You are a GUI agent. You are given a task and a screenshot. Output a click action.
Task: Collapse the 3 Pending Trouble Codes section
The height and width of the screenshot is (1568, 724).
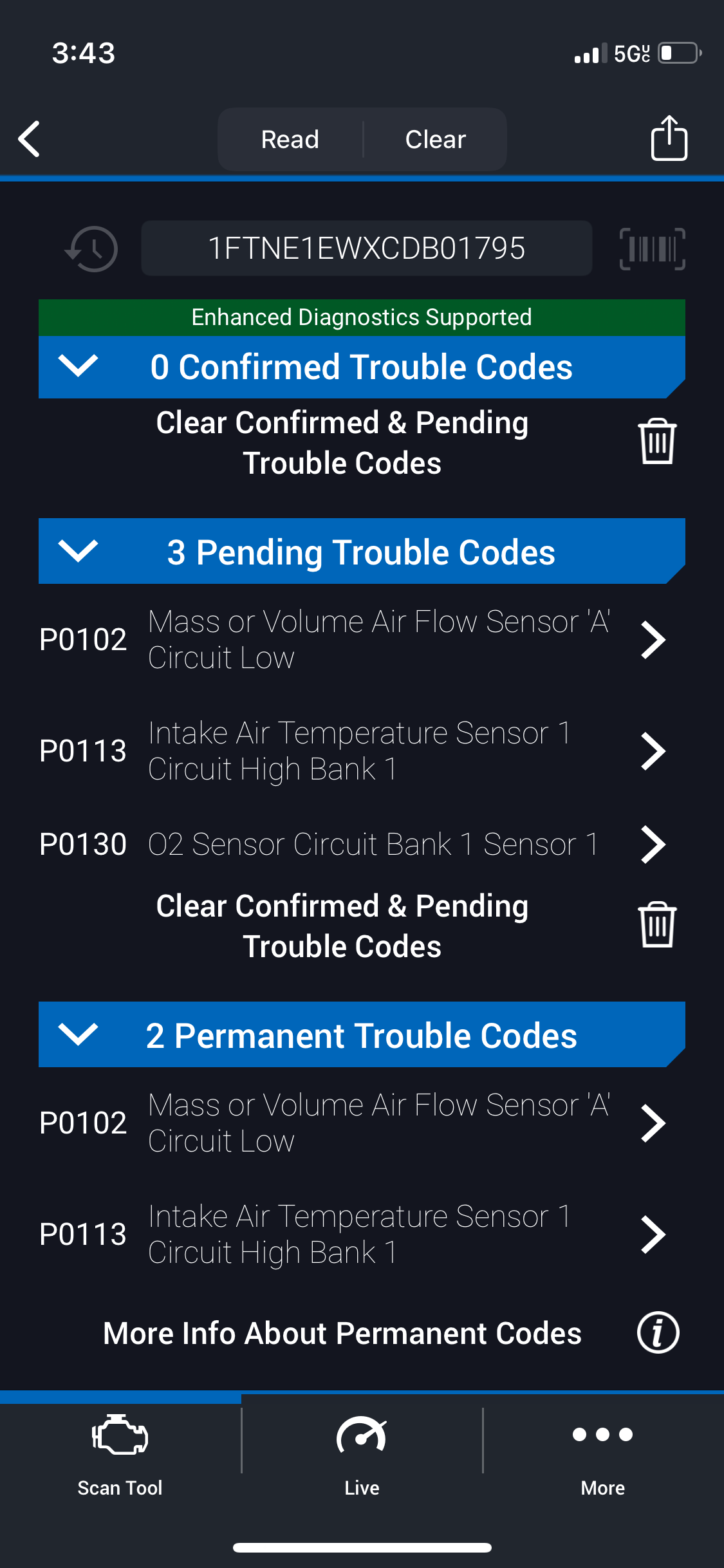coord(362,552)
